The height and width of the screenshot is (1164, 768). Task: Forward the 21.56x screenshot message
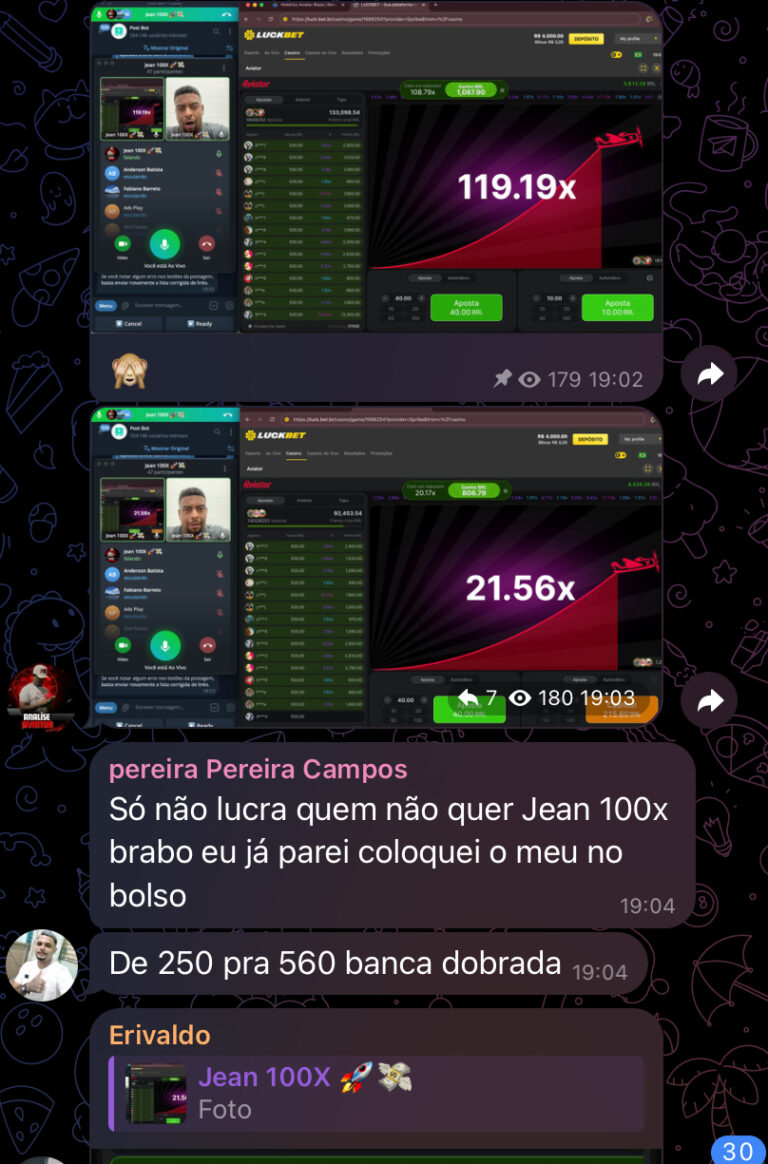click(x=709, y=700)
